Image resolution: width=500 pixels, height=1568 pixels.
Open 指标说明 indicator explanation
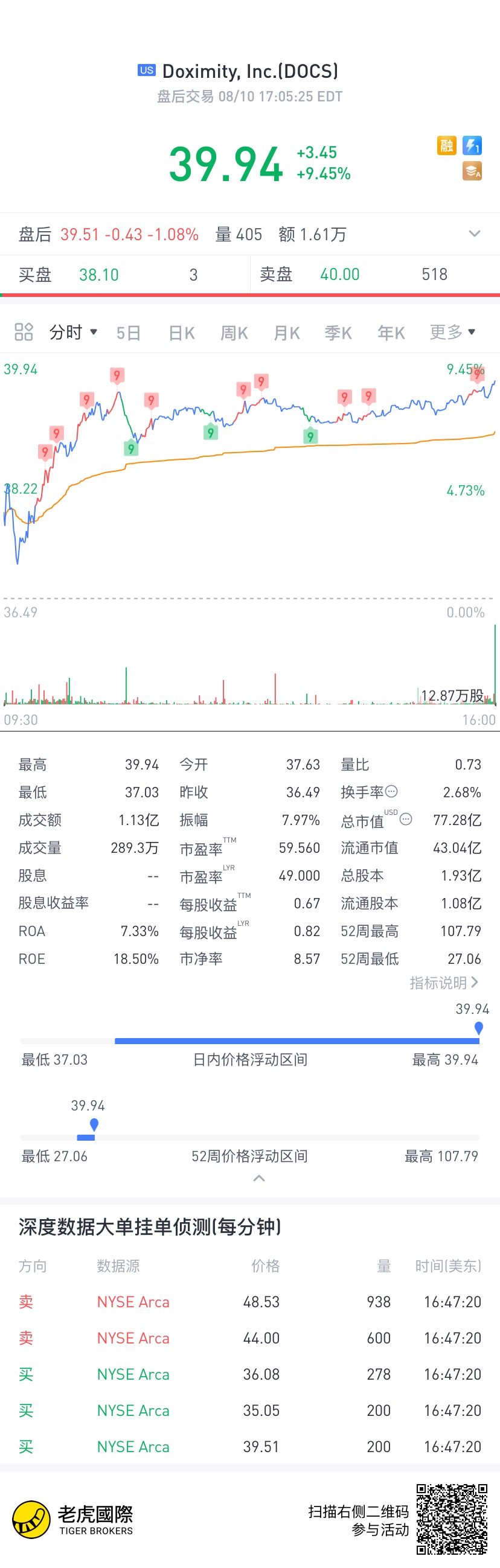coord(444,983)
